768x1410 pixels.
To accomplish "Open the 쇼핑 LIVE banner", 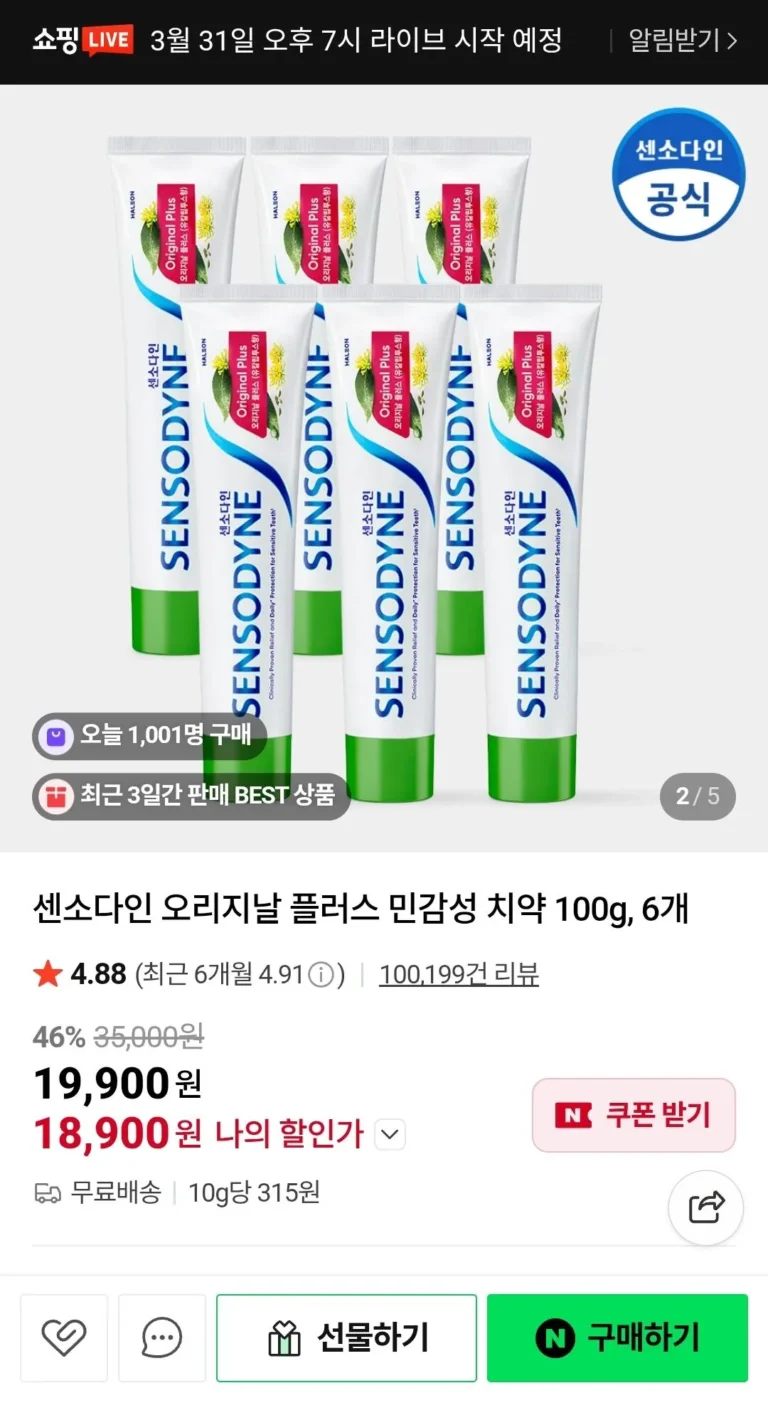I will (300, 41).
